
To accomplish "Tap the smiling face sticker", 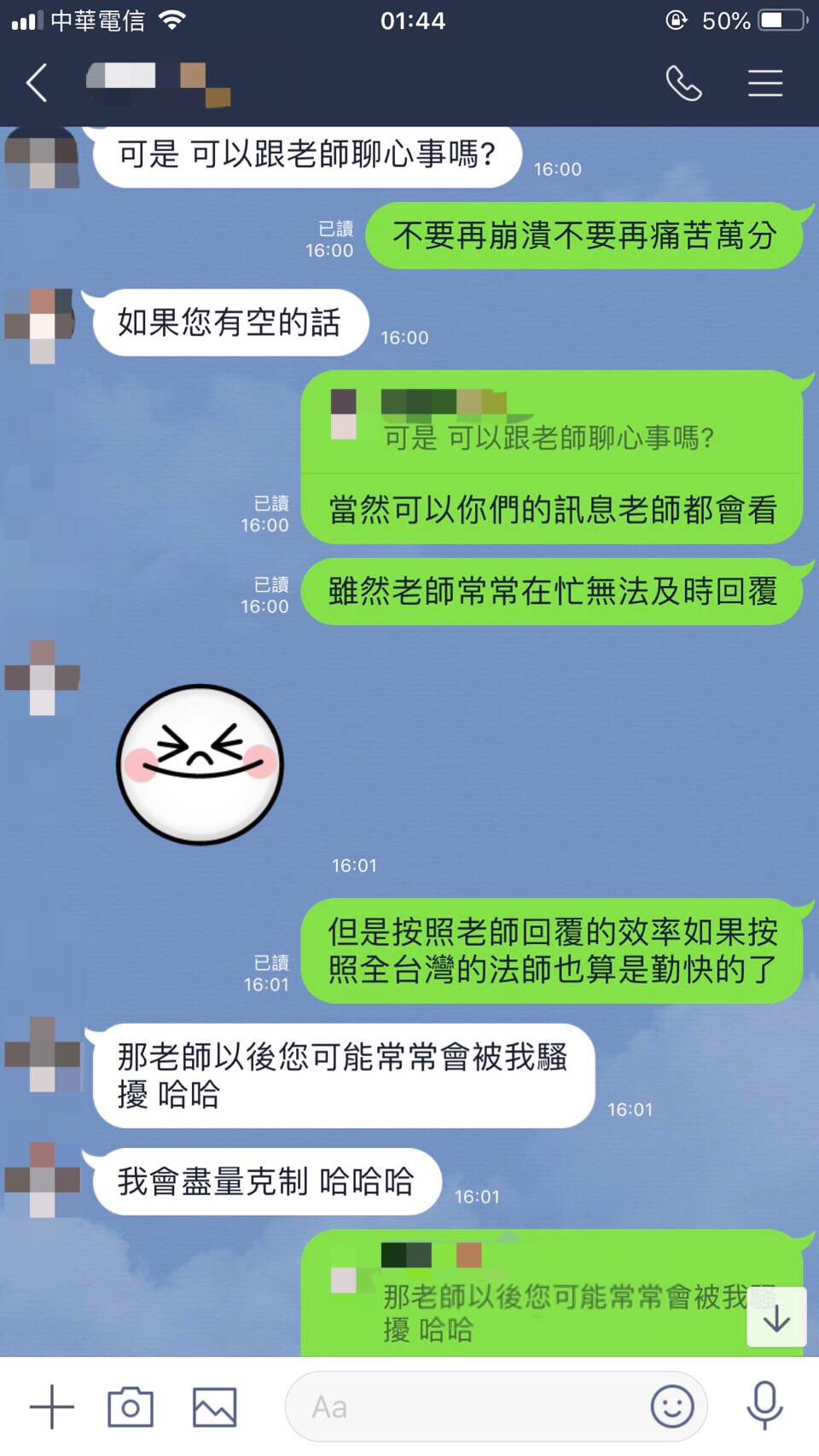I will [x=200, y=764].
